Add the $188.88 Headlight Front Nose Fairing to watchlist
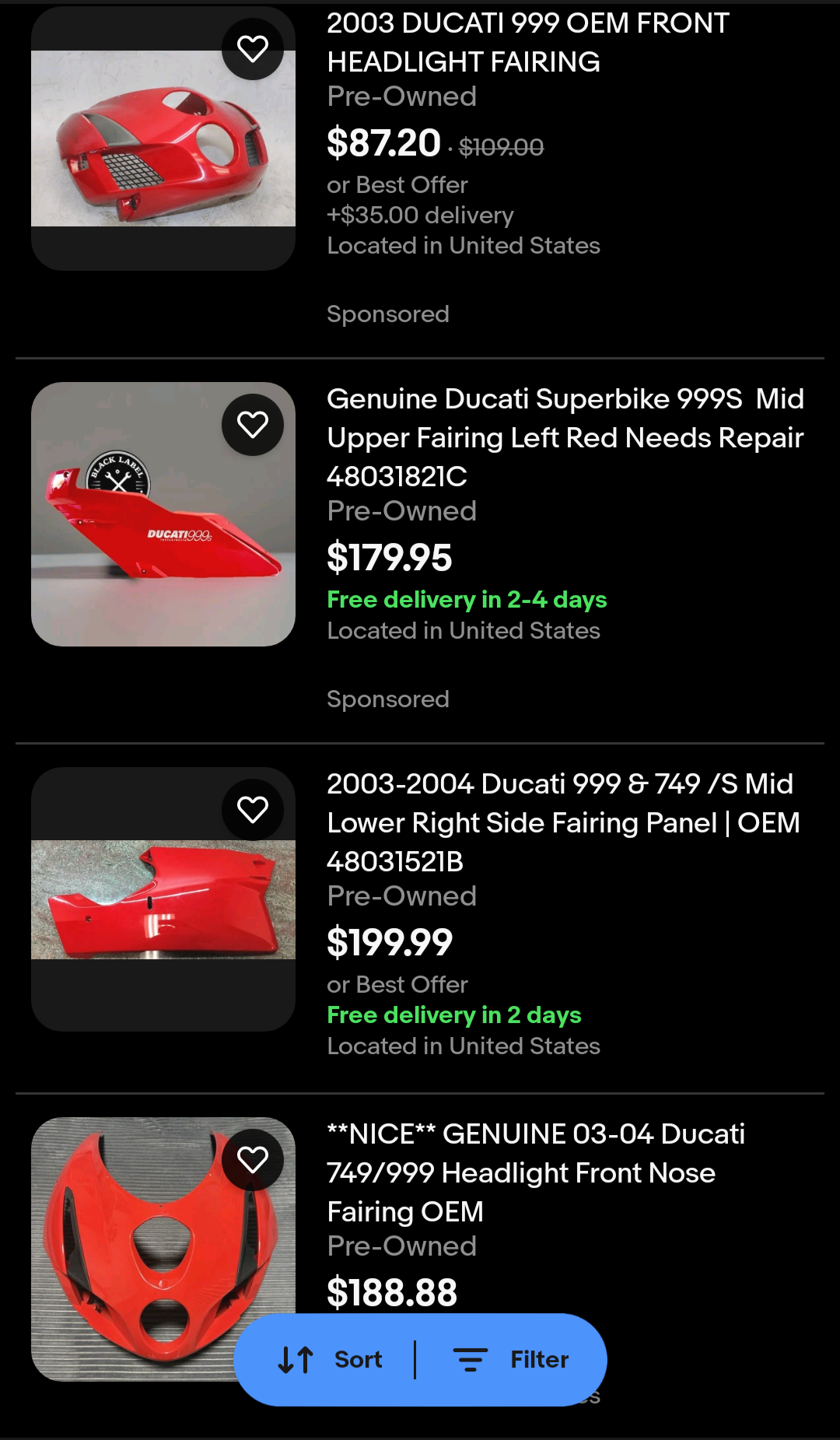This screenshot has height=1440, width=840. click(x=253, y=1160)
